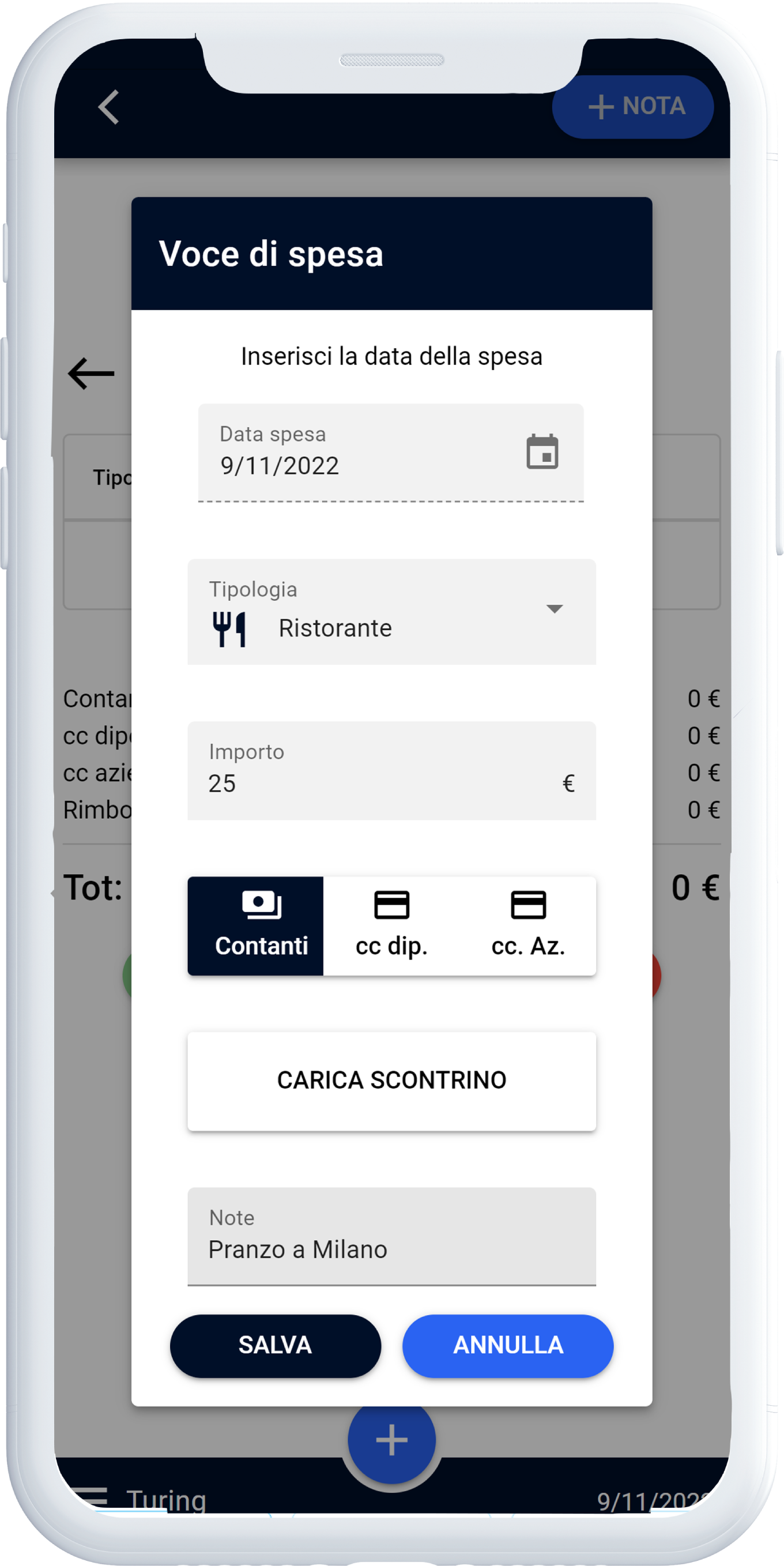Save the expense with SALVA
The width and height of the screenshot is (784, 1566).
tap(276, 1345)
